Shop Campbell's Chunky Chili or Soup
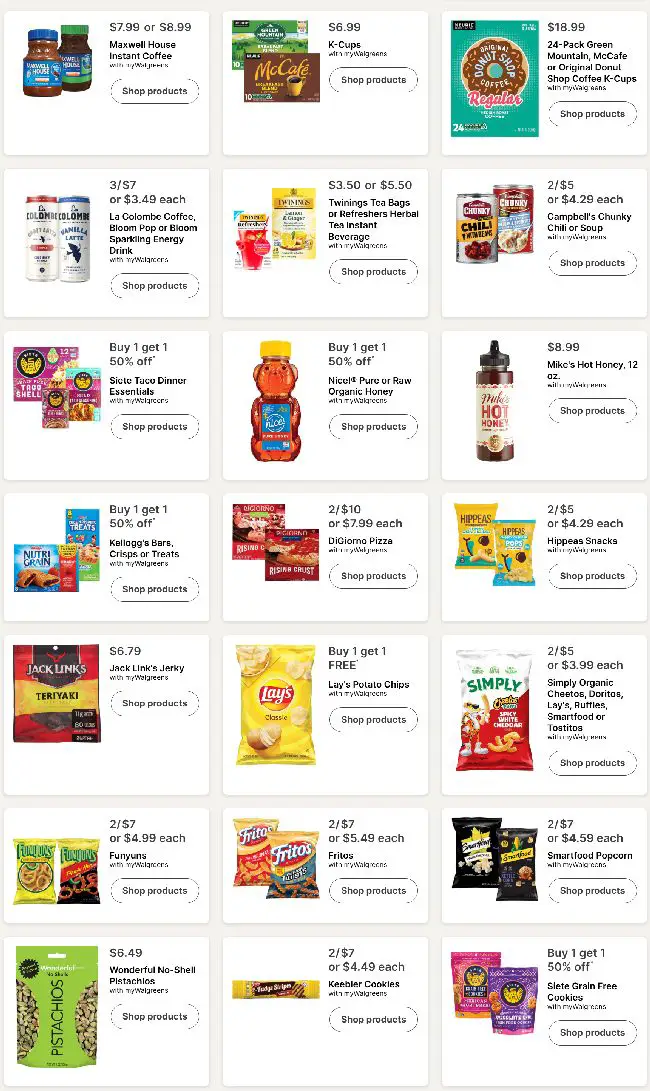 click(x=592, y=263)
